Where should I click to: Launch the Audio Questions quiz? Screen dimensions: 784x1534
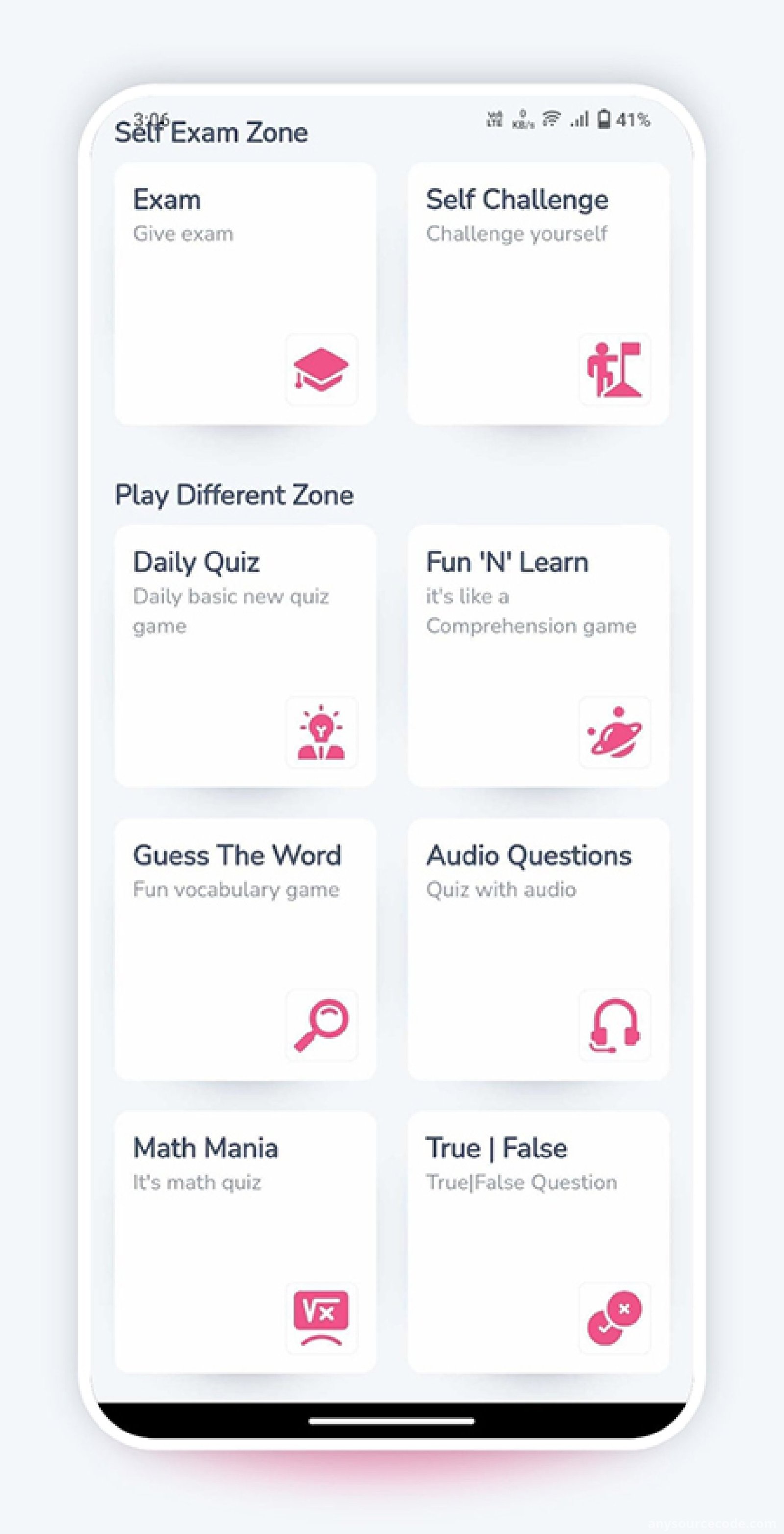point(538,949)
